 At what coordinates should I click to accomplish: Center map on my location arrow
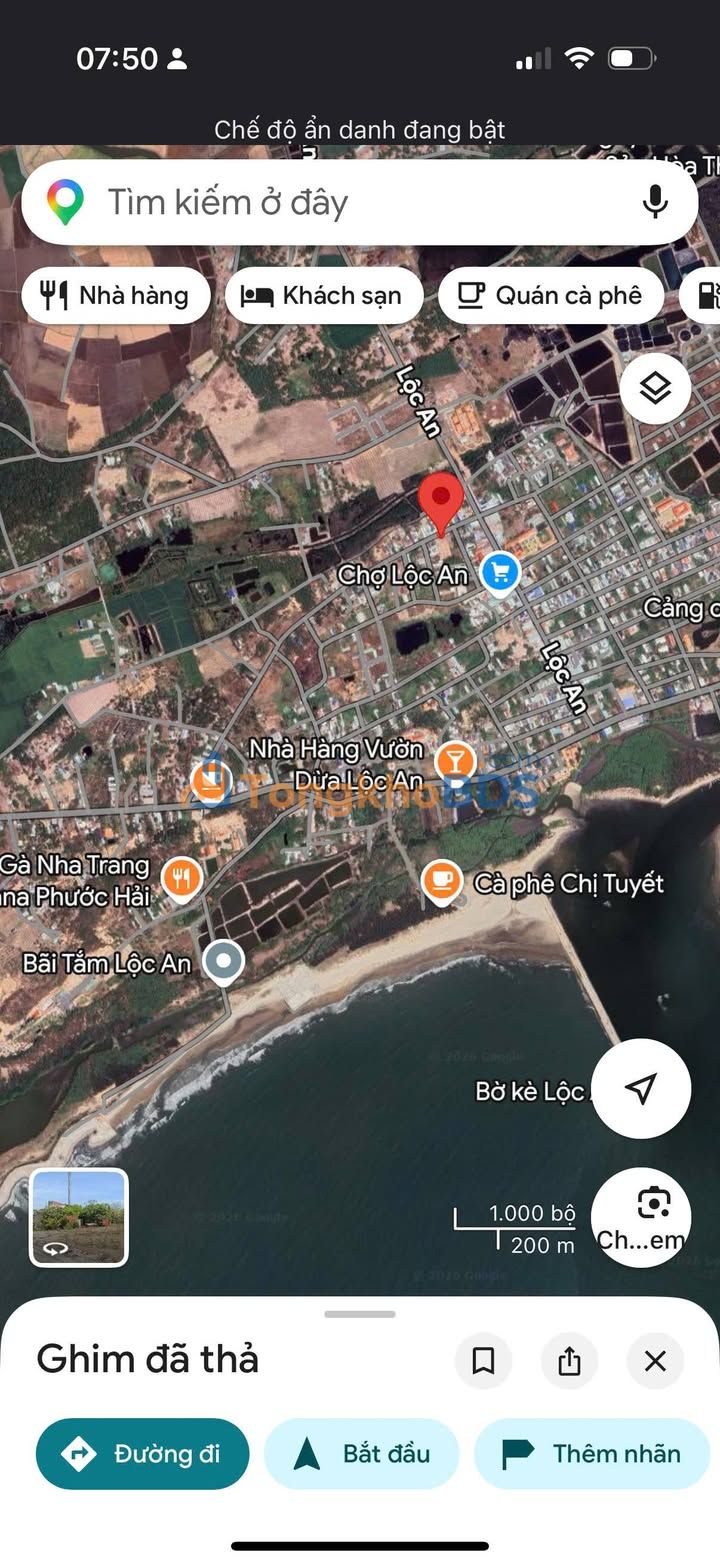point(641,1089)
